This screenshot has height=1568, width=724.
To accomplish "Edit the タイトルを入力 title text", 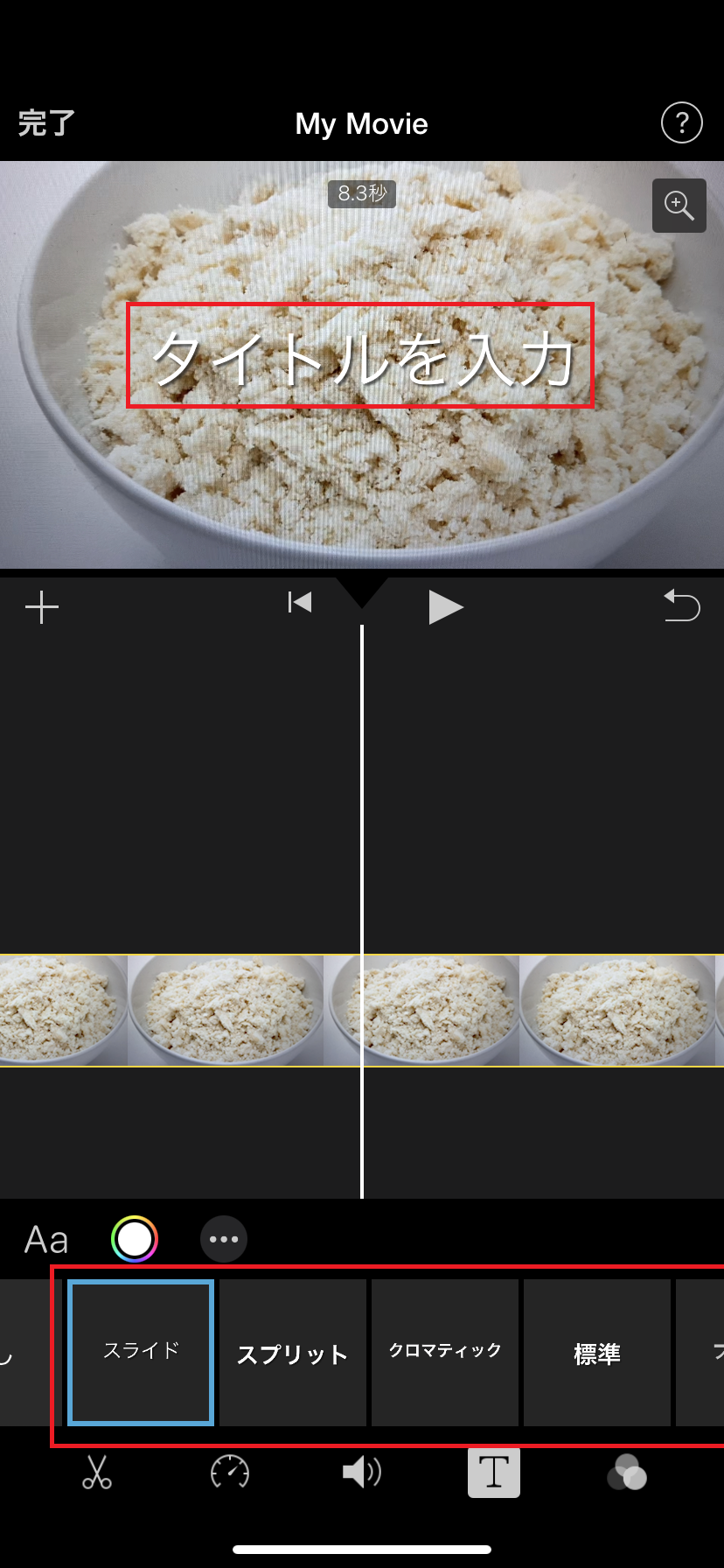I will [x=360, y=356].
